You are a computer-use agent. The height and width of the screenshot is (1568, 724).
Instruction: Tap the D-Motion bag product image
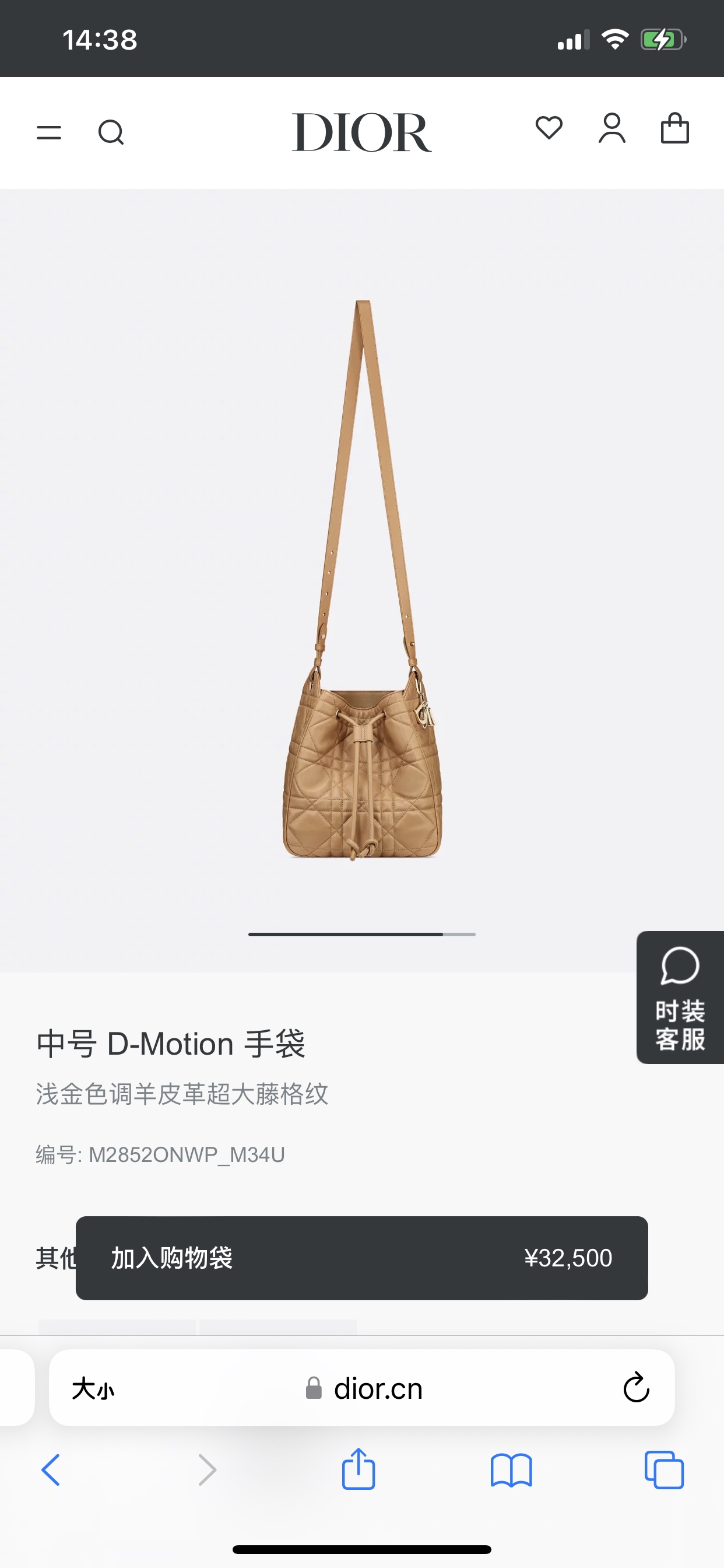click(x=362, y=579)
